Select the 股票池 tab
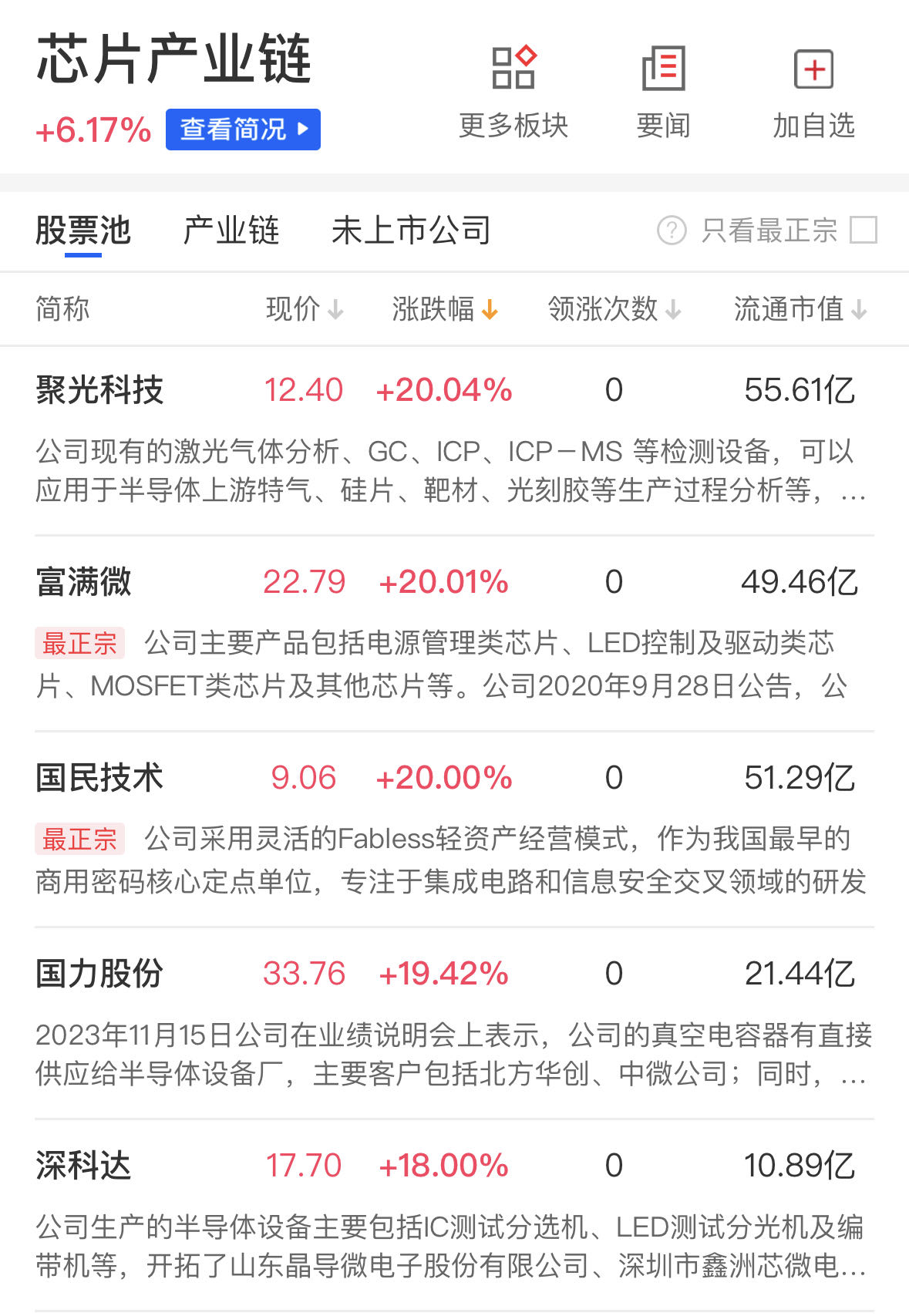 point(83,231)
